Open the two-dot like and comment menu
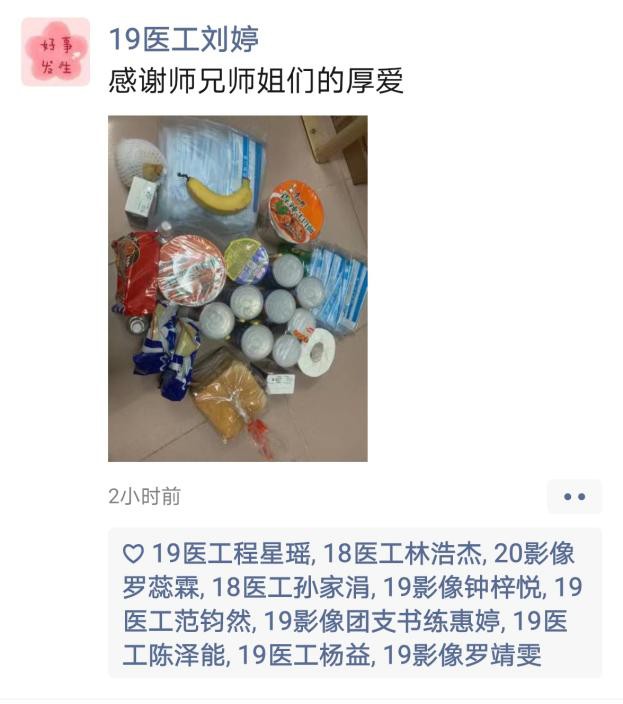 coord(574,496)
